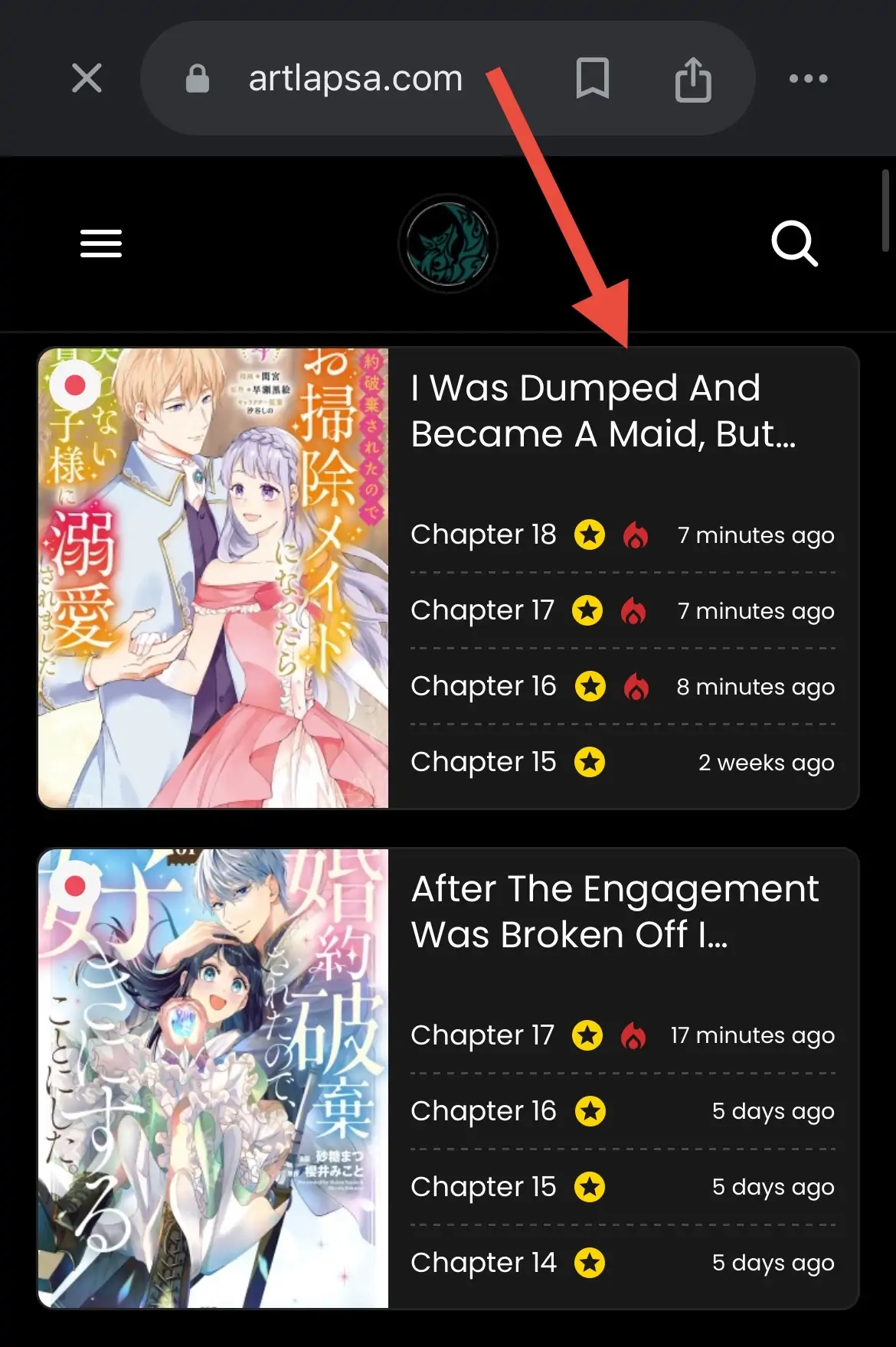Bookmark this page
The height and width of the screenshot is (1347, 896).
pos(592,78)
